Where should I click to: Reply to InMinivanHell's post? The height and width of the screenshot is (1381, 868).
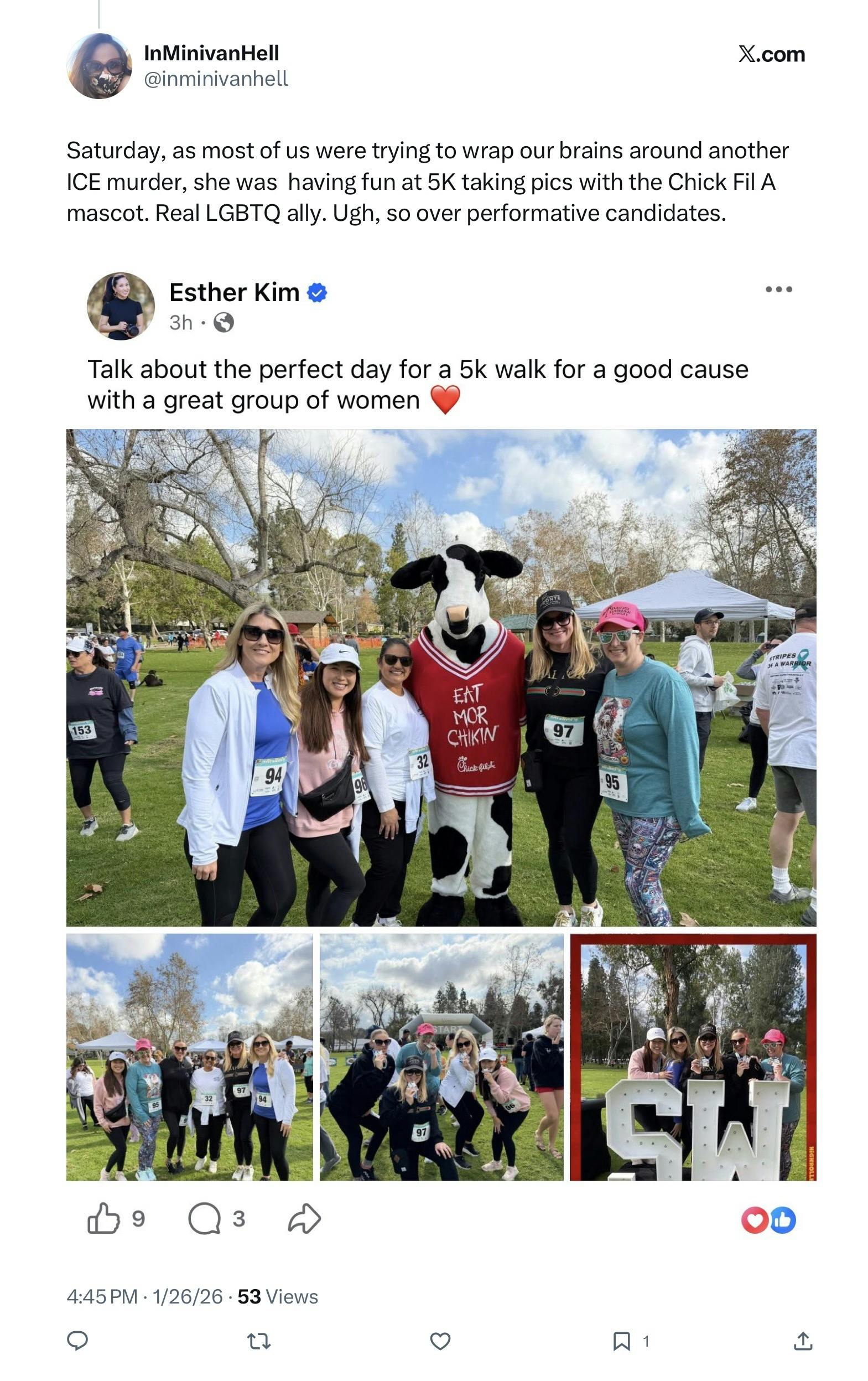(x=77, y=1341)
